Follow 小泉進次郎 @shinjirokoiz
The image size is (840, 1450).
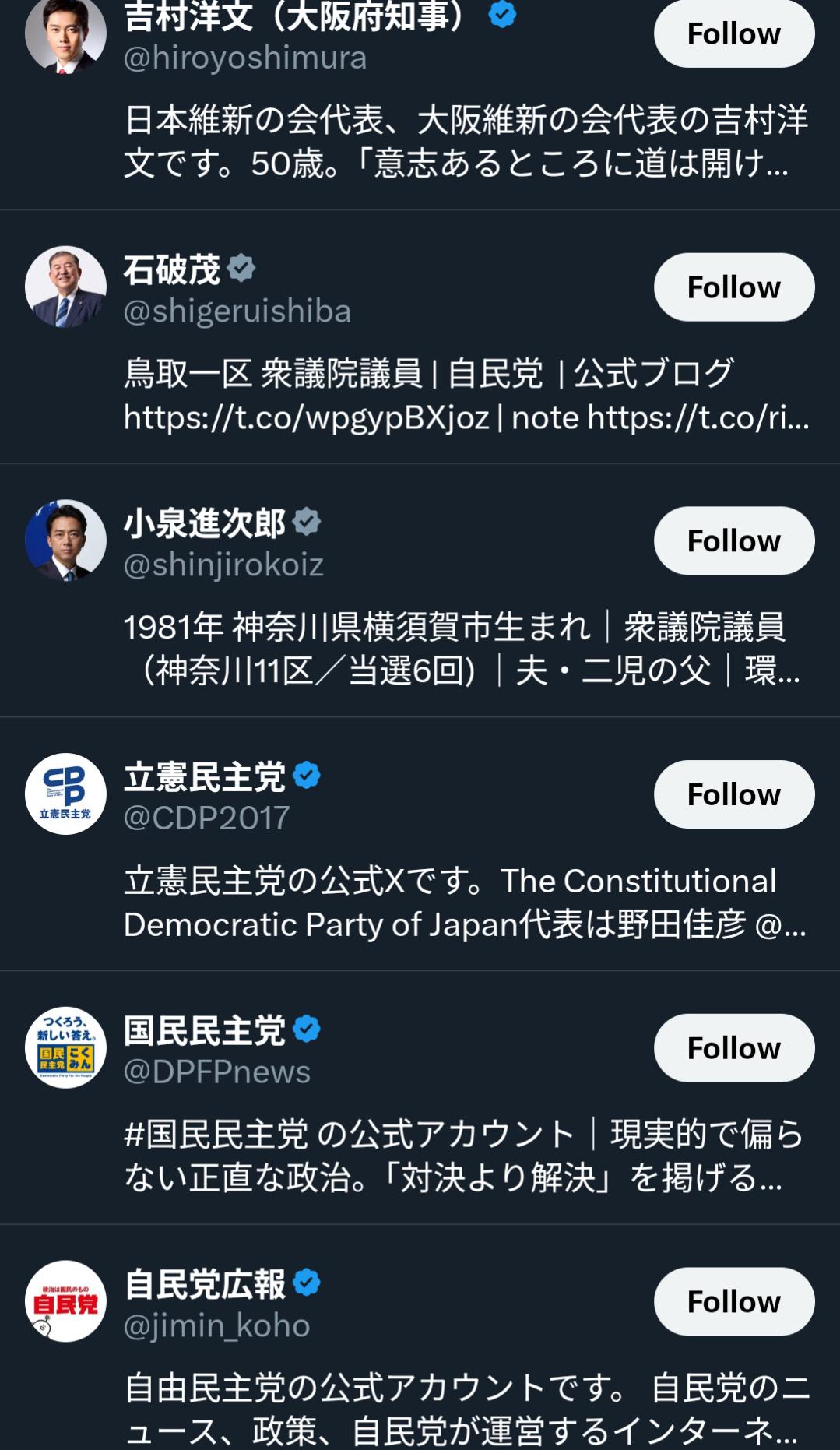click(733, 541)
